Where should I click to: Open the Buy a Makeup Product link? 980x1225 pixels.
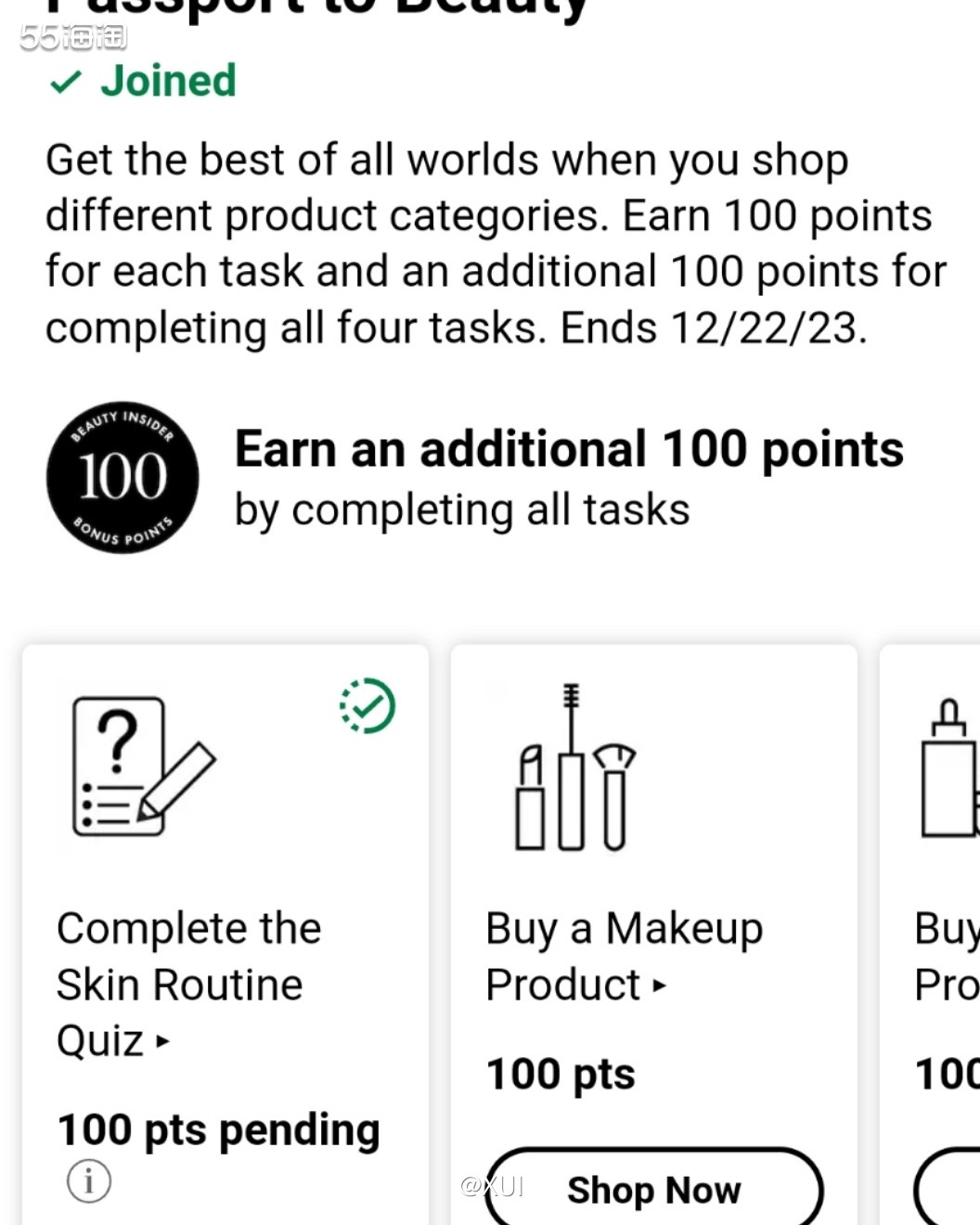click(624, 956)
